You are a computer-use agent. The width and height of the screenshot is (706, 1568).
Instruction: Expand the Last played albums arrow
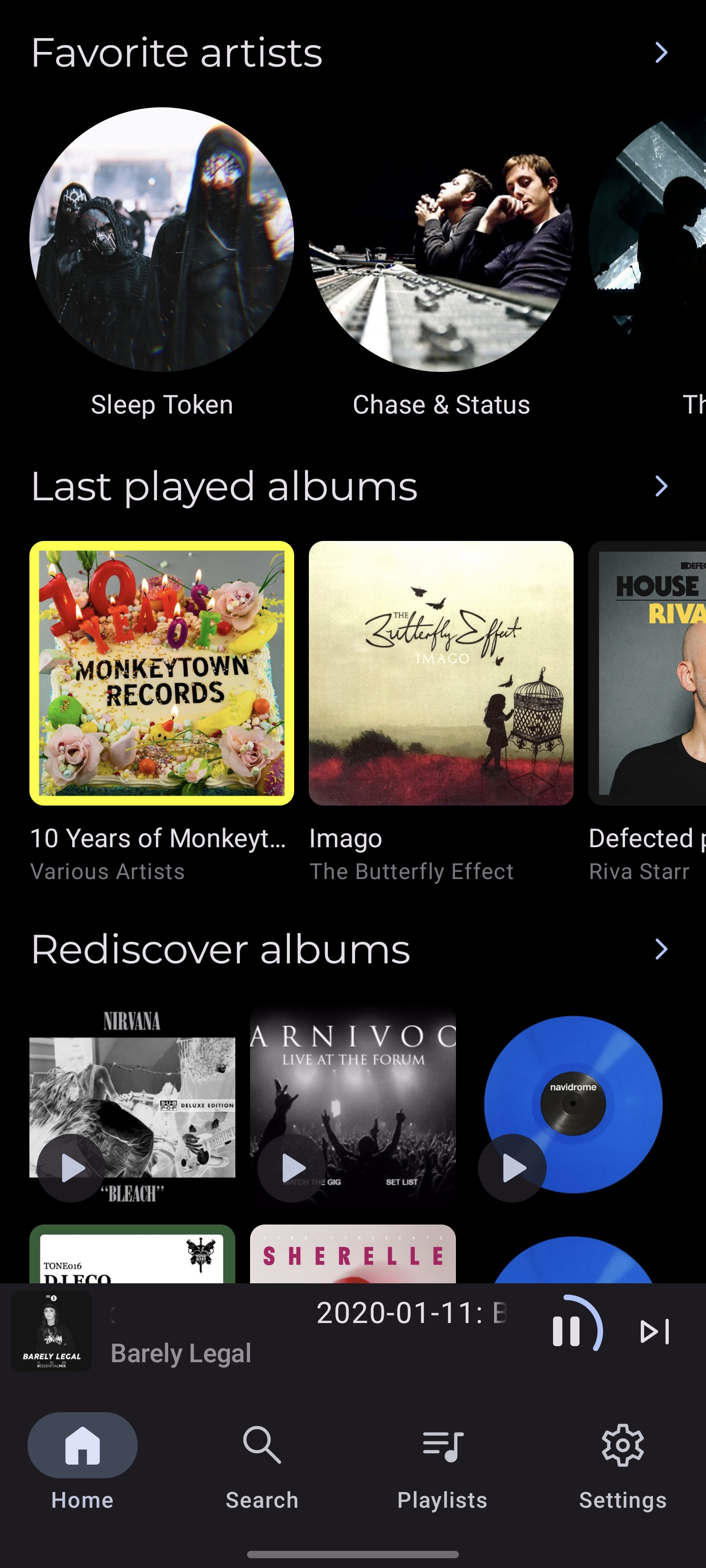[661, 486]
